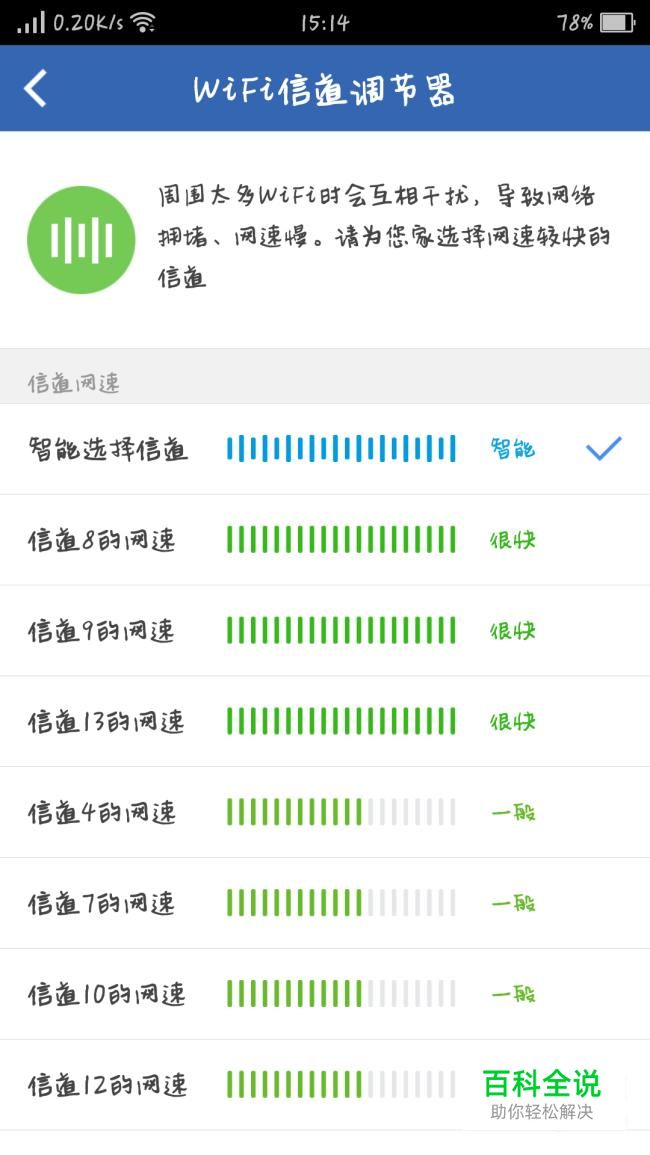This screenshot has height=1155, width=650.
Task: Select the 智能选择信道 option
Action: click(325, 449)
